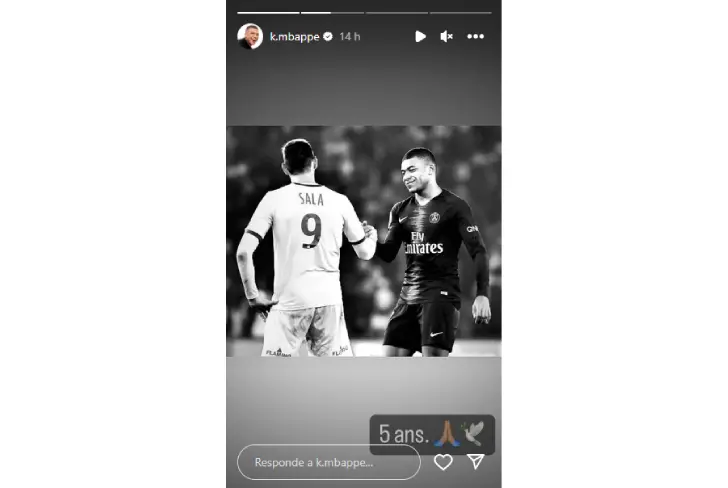The width and height of the screenshot is (728, 488).
Task: Like this story with the heart
Action: pos(443,462)
